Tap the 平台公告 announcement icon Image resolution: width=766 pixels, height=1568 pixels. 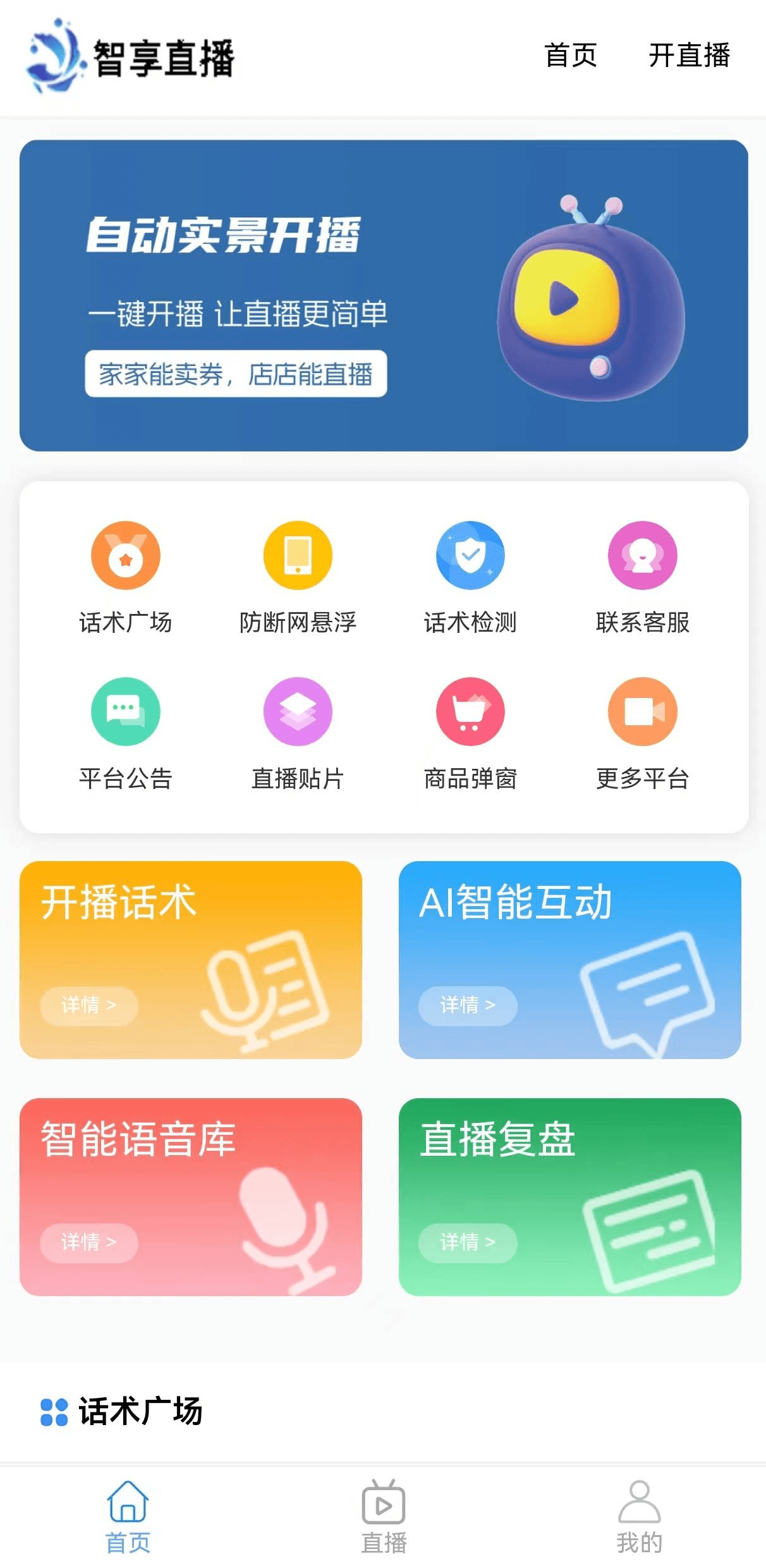pyautogui.click(x=126, y=711)
